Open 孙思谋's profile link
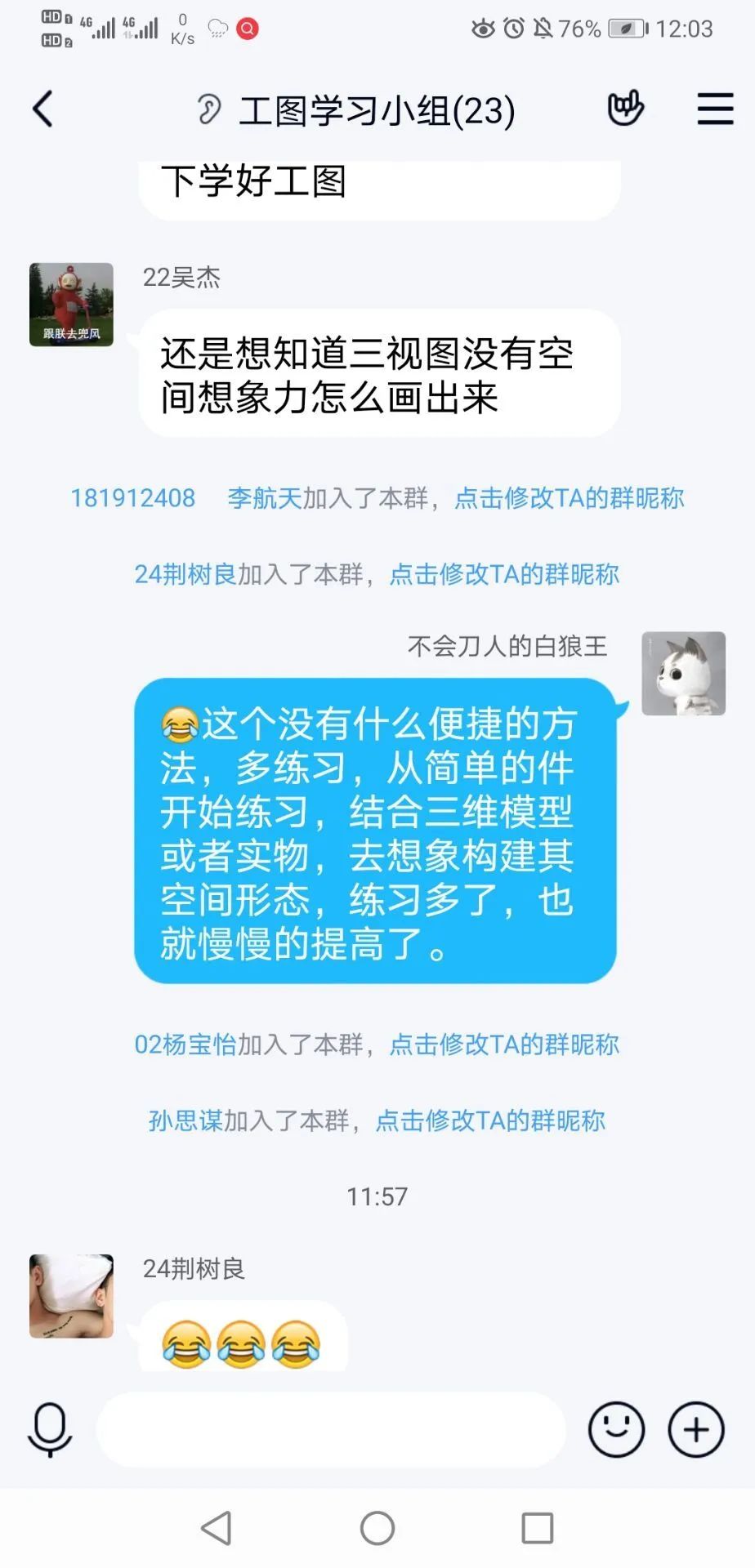755x1568 pixels. point(185,1120)
